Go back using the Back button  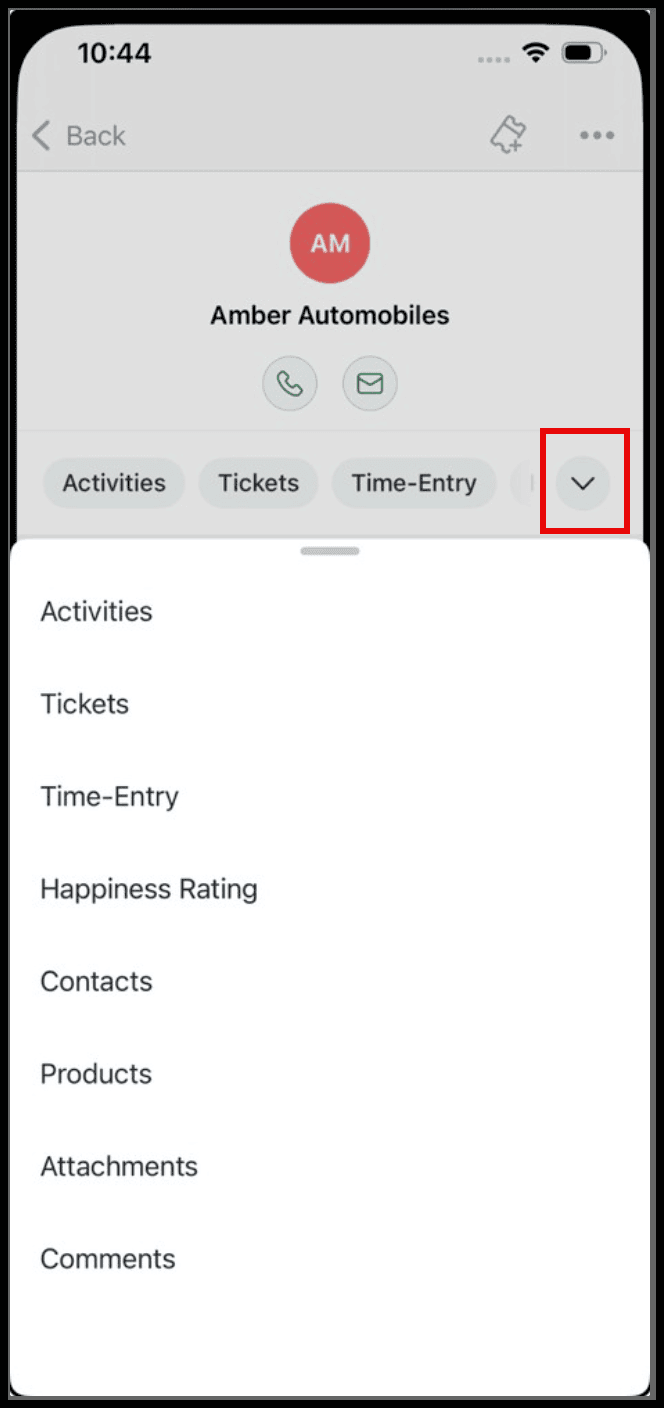click(79, 136)
